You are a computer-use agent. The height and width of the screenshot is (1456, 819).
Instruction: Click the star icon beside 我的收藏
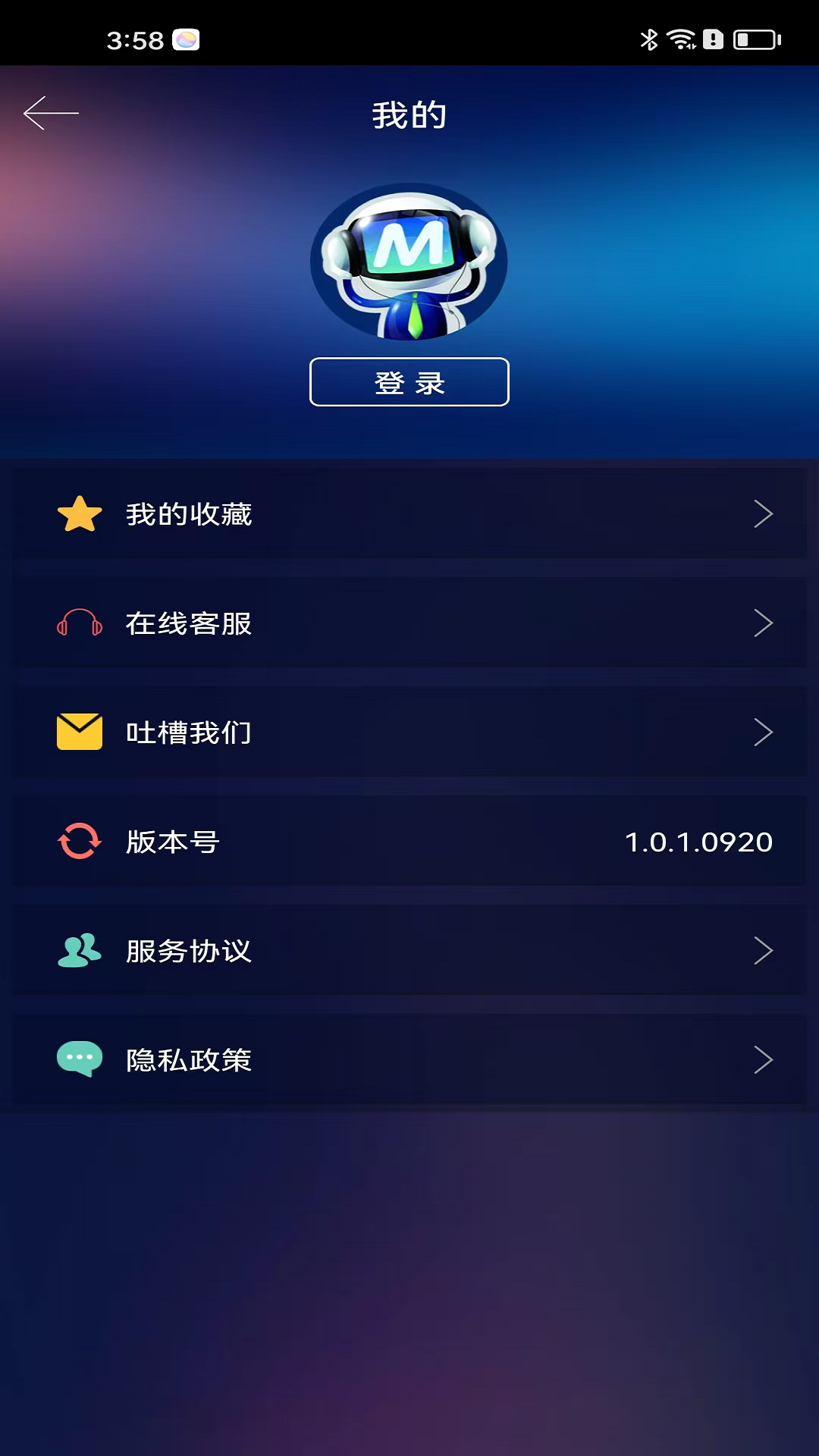point(80,514)
